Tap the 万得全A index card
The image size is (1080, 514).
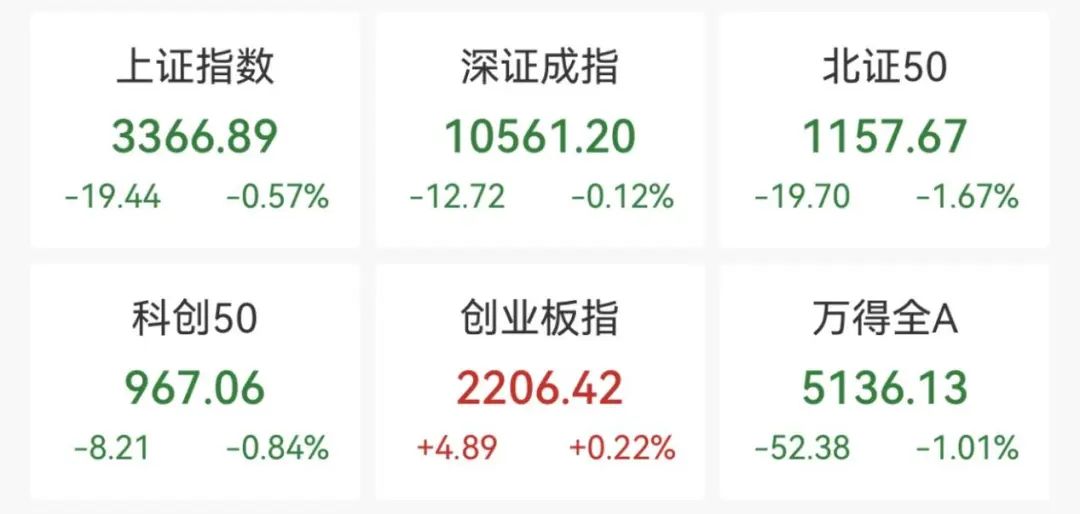pos(885,382)
